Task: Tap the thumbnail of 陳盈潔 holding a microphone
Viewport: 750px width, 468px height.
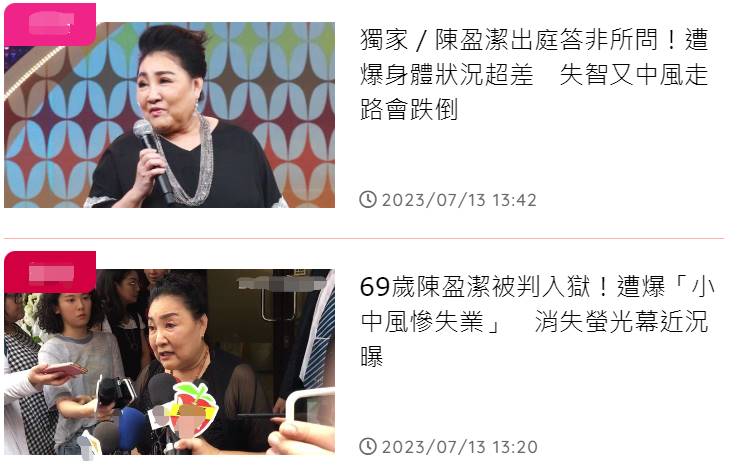Action: coord(170,115)
